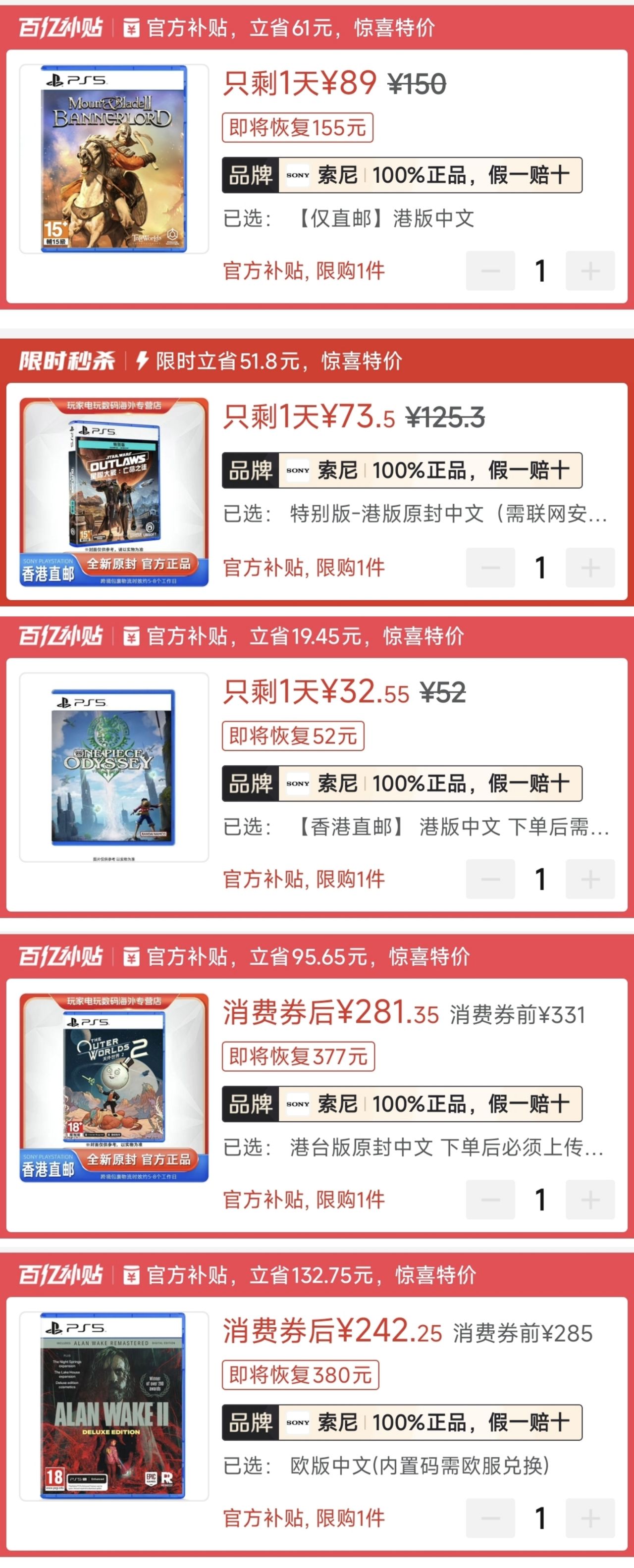Viewport: 634px width, 1568px height.
Task: View the Star Wars Outlaws product picture
Action: tap(114, 492)
